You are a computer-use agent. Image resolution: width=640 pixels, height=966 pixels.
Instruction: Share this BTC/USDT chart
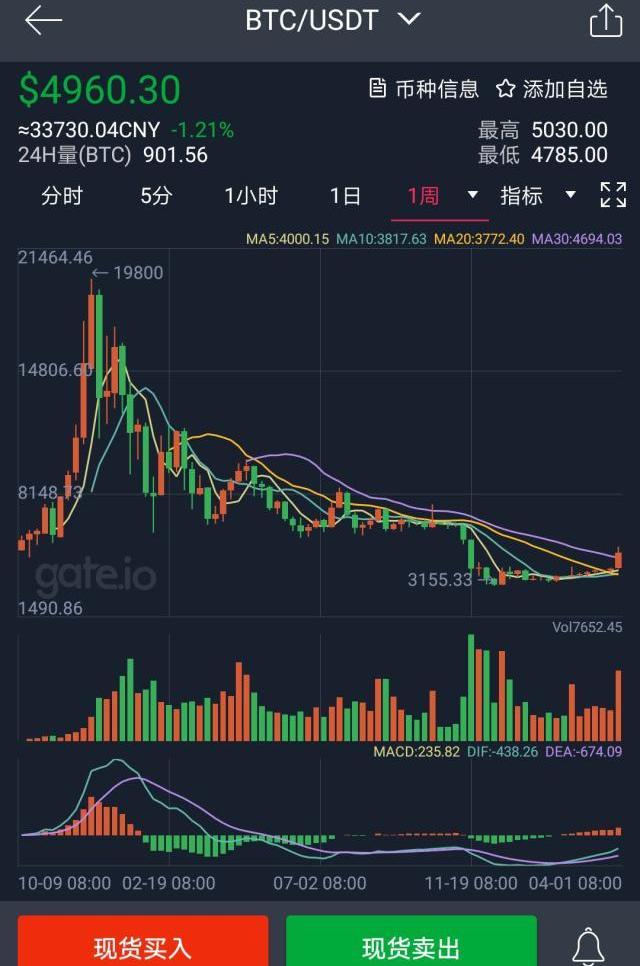tap(606, 21)
